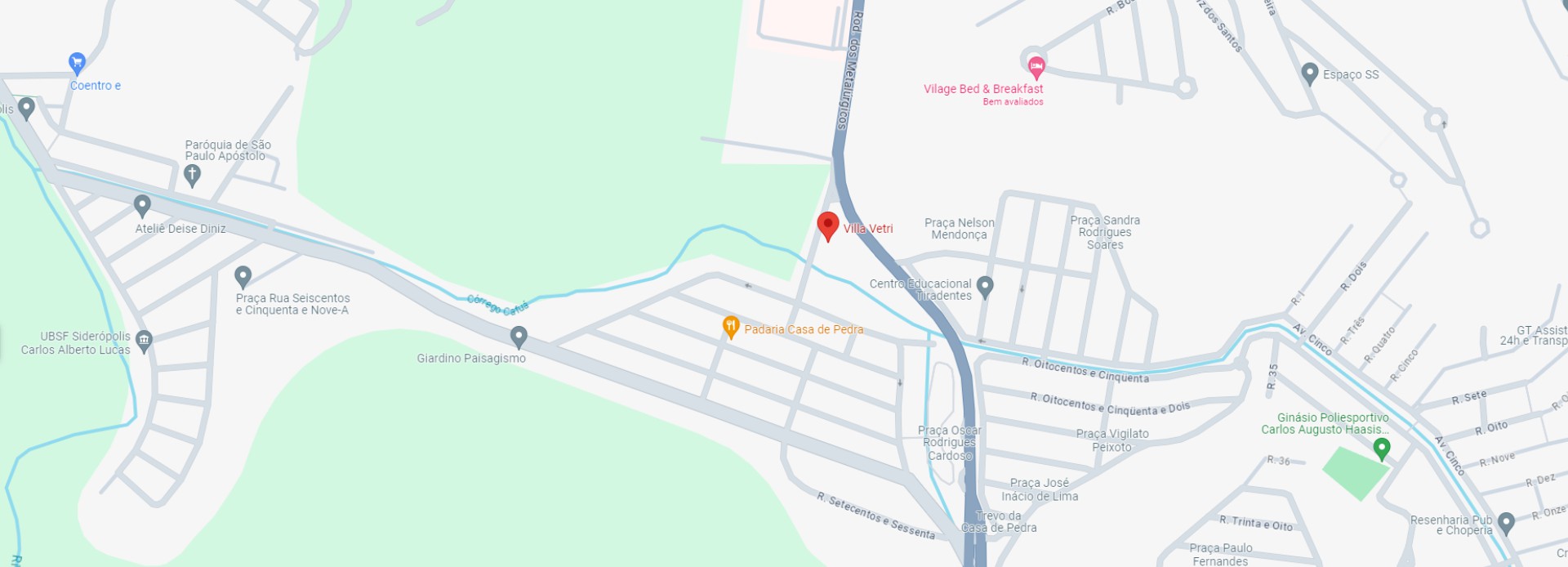
Task: Open the Coentro e shopping marker
Action: coord(77,62)
